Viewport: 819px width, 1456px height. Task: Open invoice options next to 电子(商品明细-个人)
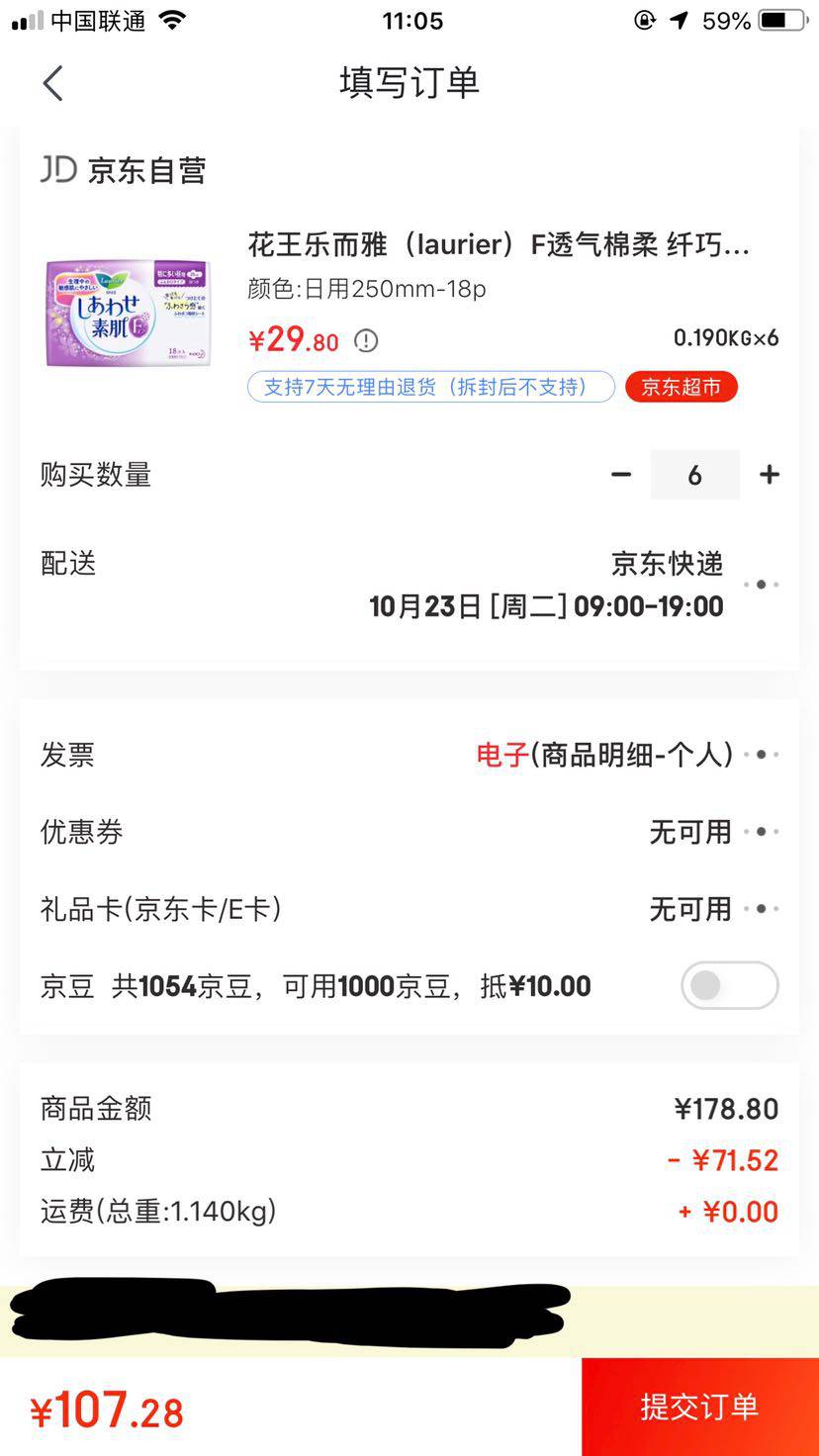pyautogui.click(x=762, y=754)
